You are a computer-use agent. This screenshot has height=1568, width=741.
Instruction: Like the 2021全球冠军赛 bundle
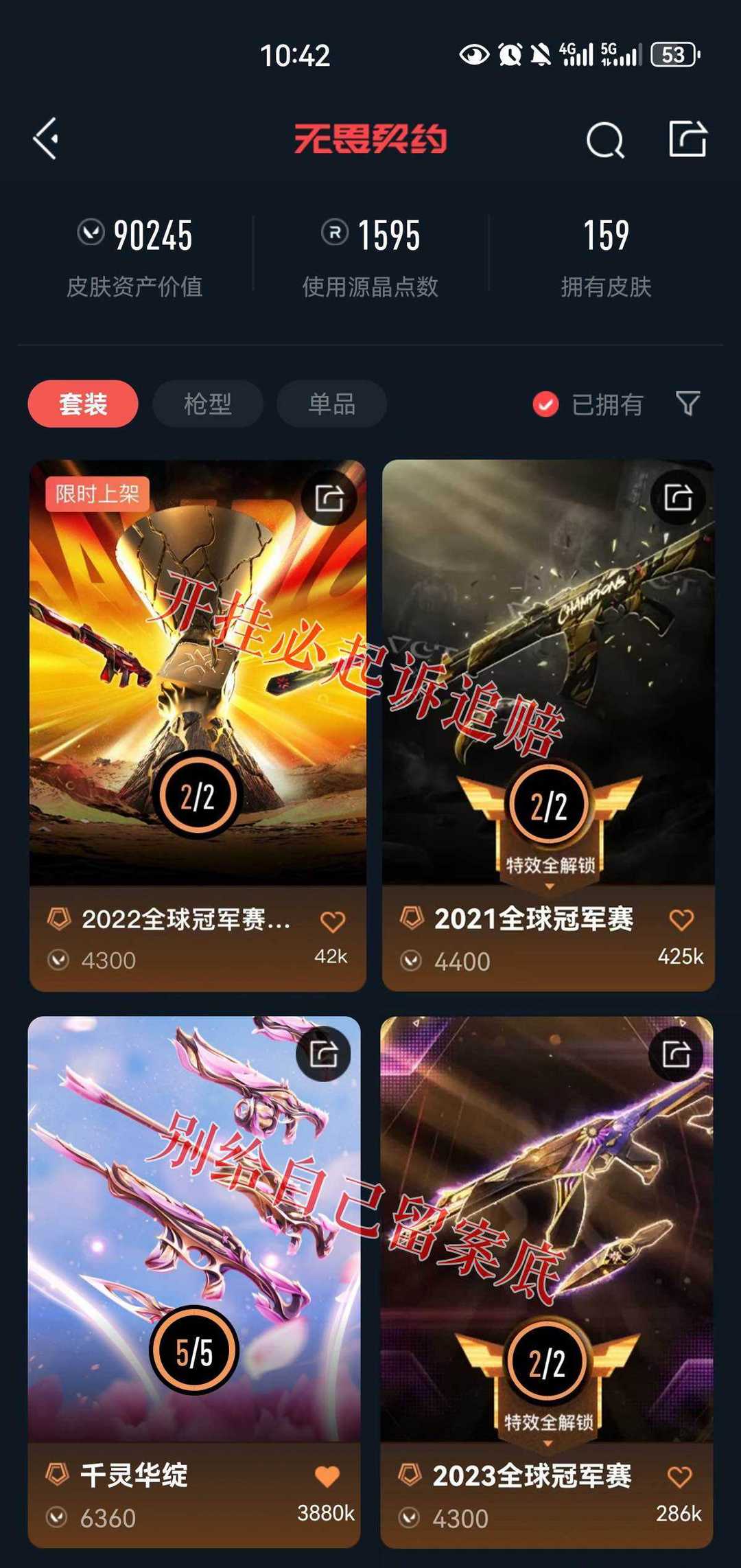tap(681, 920)
